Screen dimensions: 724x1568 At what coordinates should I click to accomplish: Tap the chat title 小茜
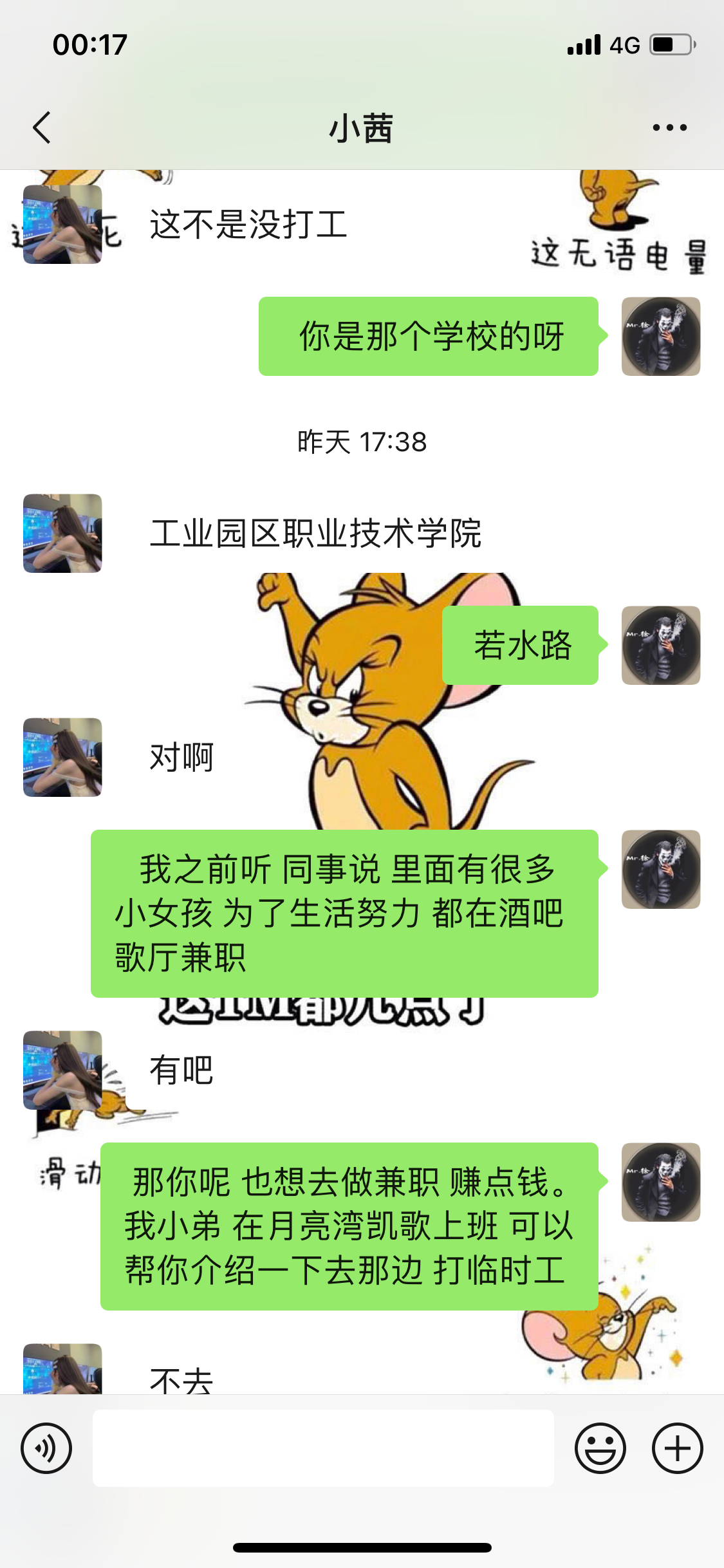[362, 127]
